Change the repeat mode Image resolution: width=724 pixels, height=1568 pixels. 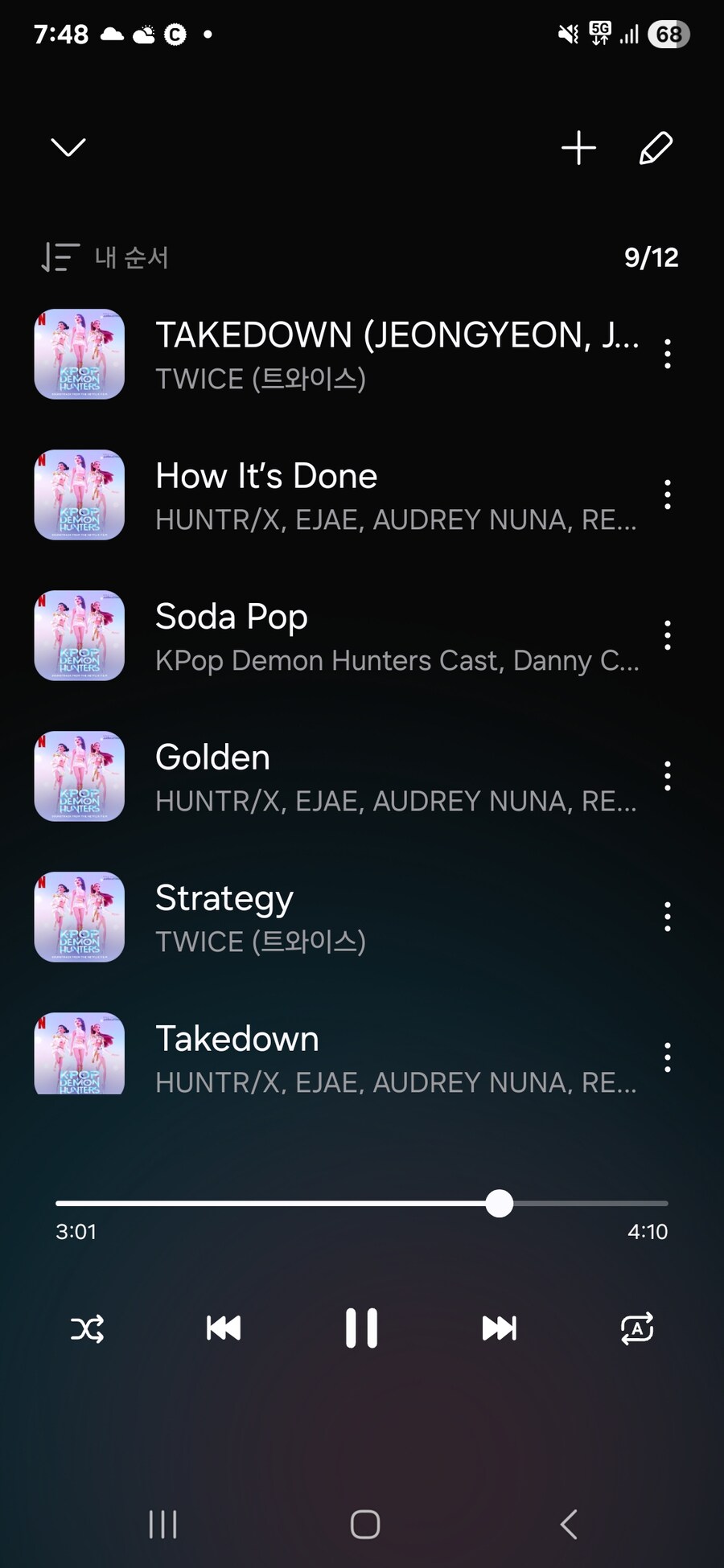tap(636, 1328)
